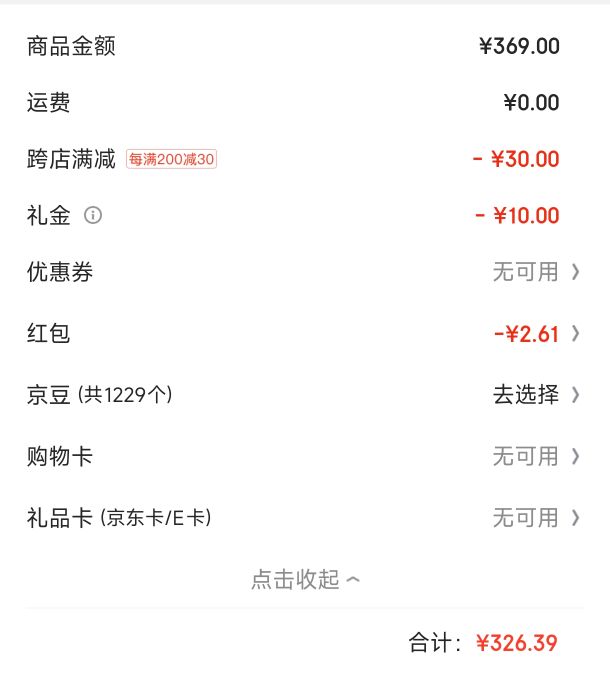Tap the 每满200减30 promotion tag
610x677 pixels.
pyautogui.click(x=171, y=159)
